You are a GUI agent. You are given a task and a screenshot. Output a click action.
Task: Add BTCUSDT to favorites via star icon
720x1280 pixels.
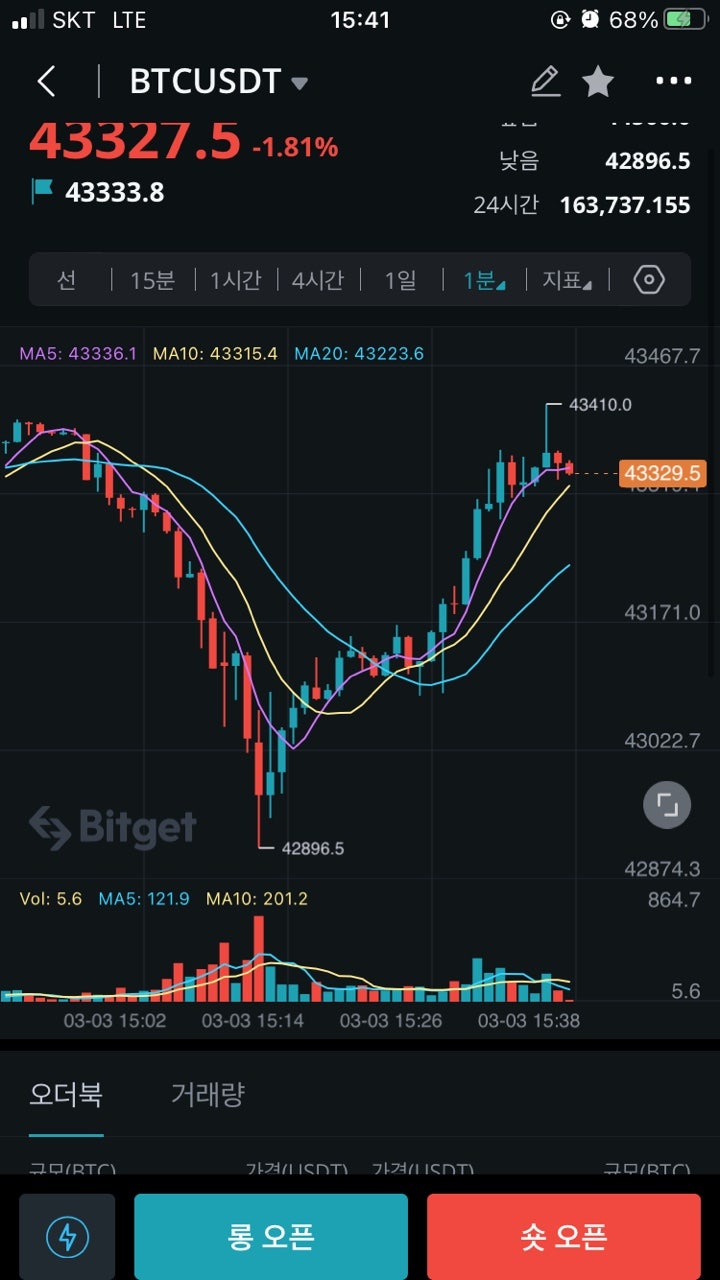click(x=598, y=81)
